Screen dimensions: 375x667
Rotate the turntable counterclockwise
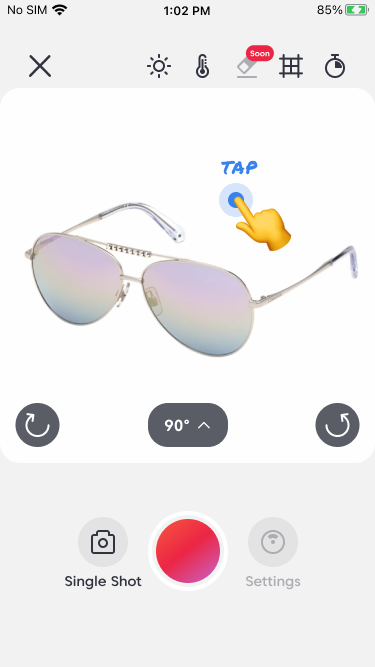[x=338, y=425]
